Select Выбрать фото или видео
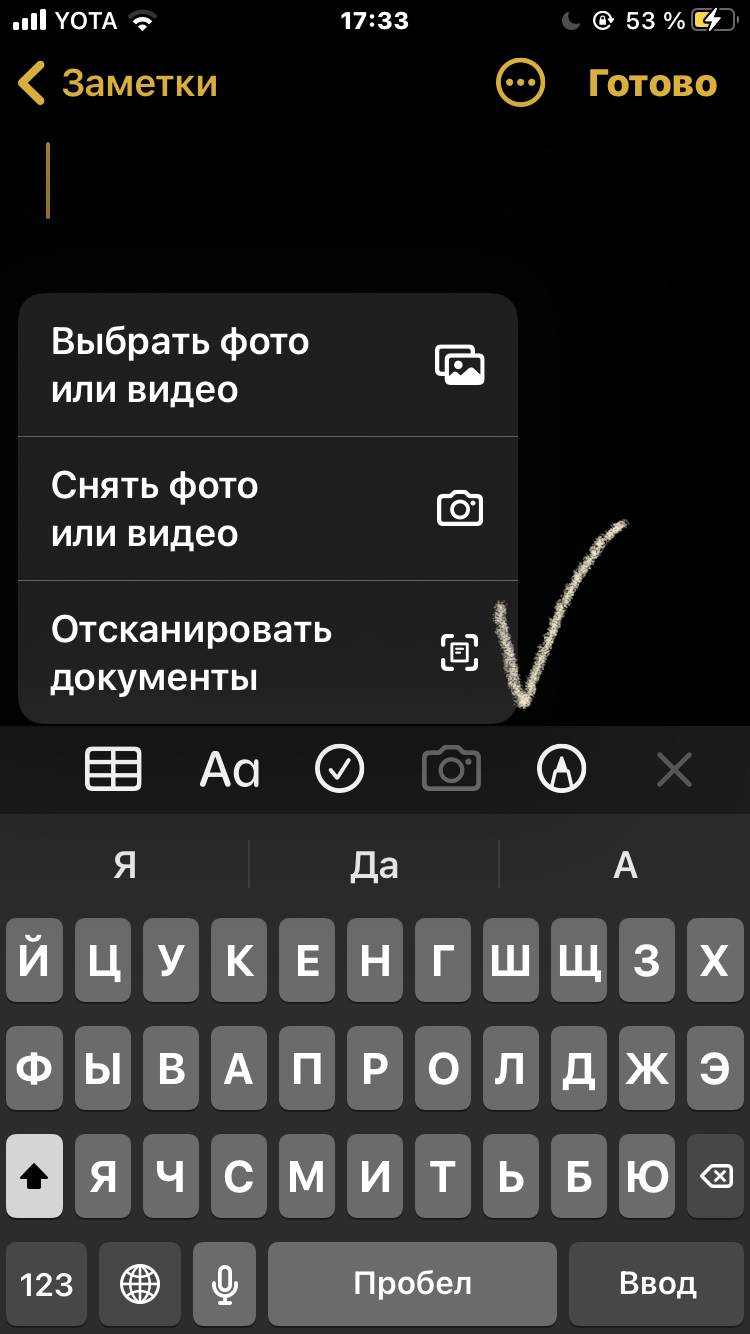The height and width of the screenshot is (1334, 750). (267, 365)
